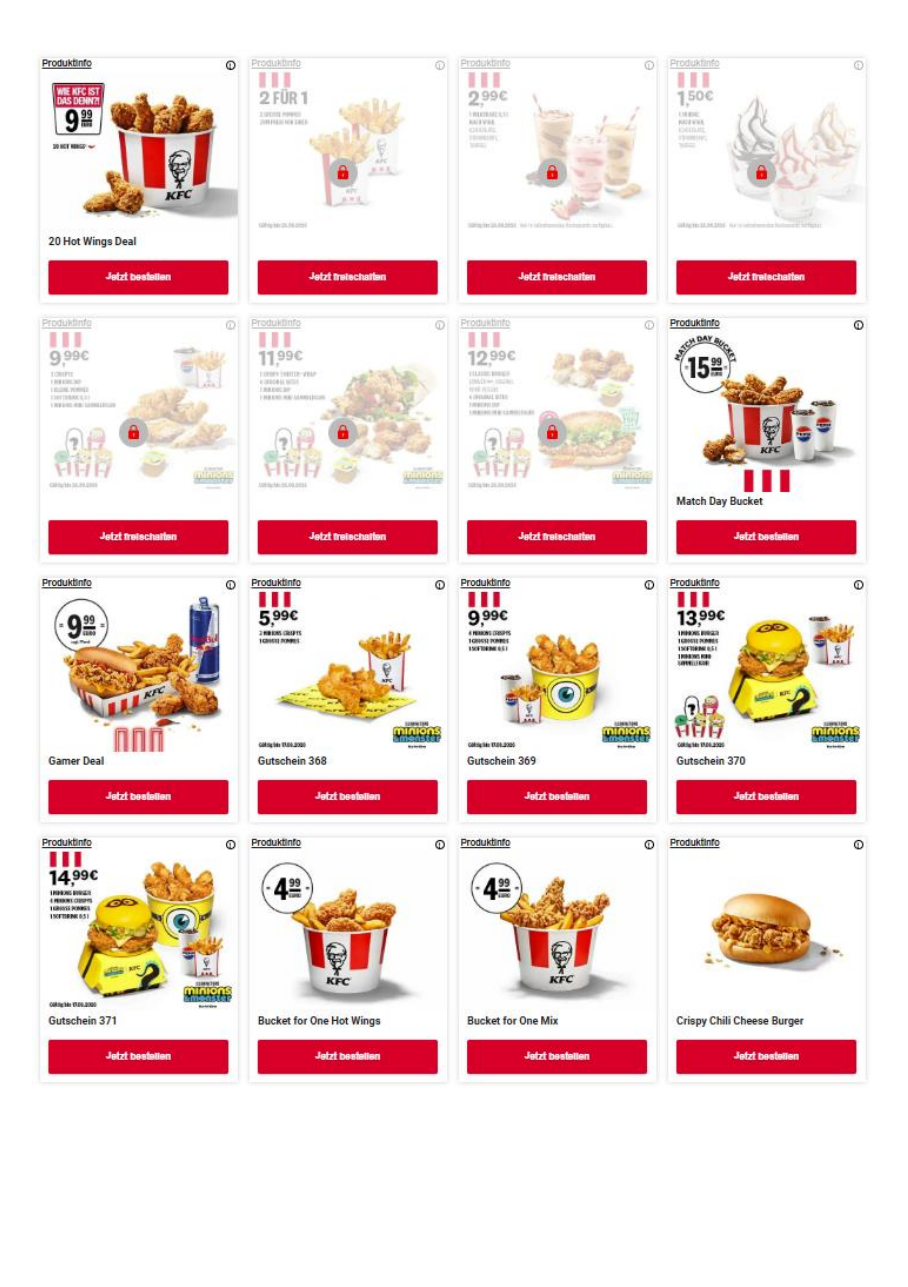Open Produktinfo for 20 Hot Wings Deal

[x=66, y=63]
